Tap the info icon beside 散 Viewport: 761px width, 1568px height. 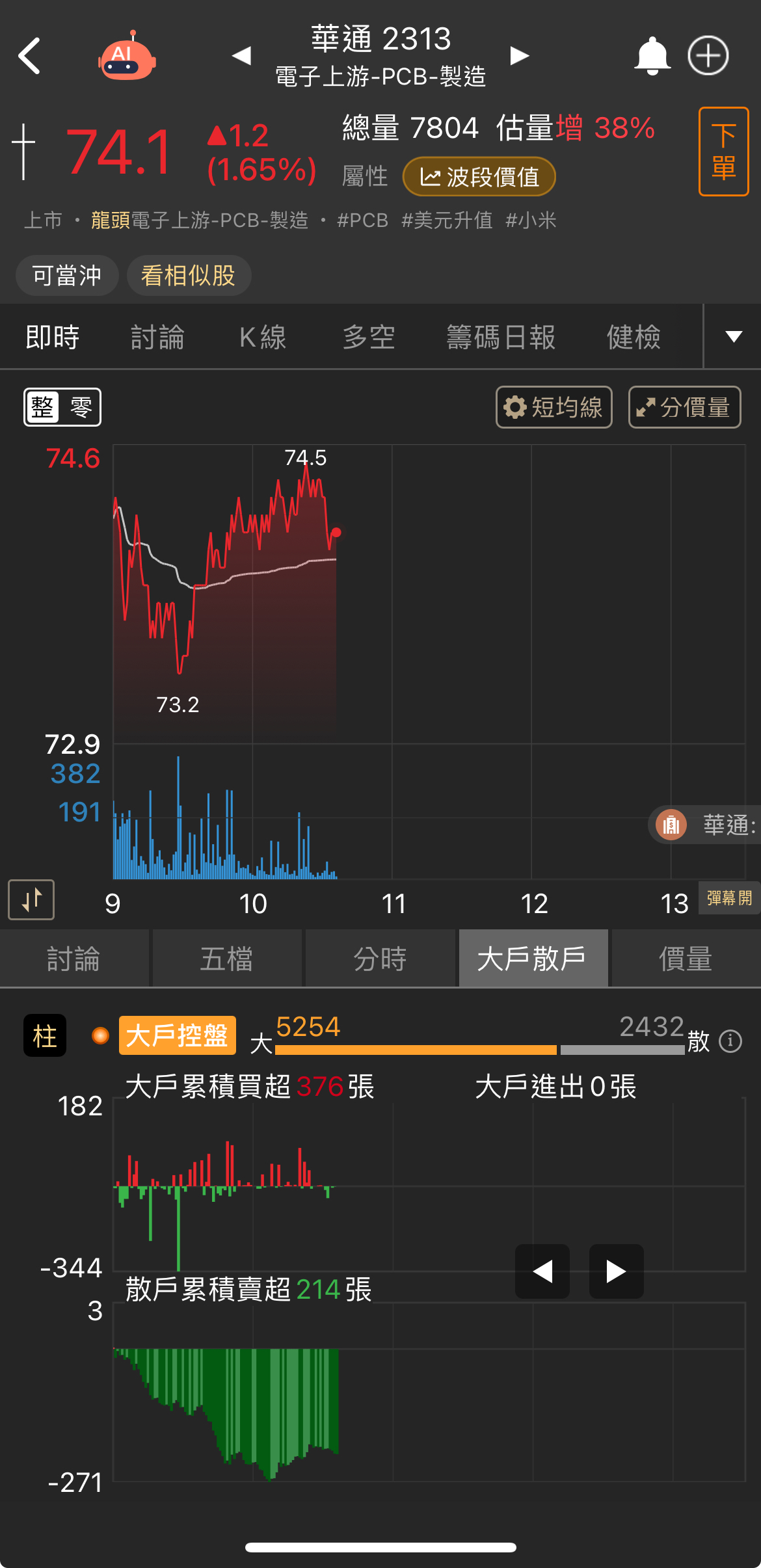[730, 1041]
